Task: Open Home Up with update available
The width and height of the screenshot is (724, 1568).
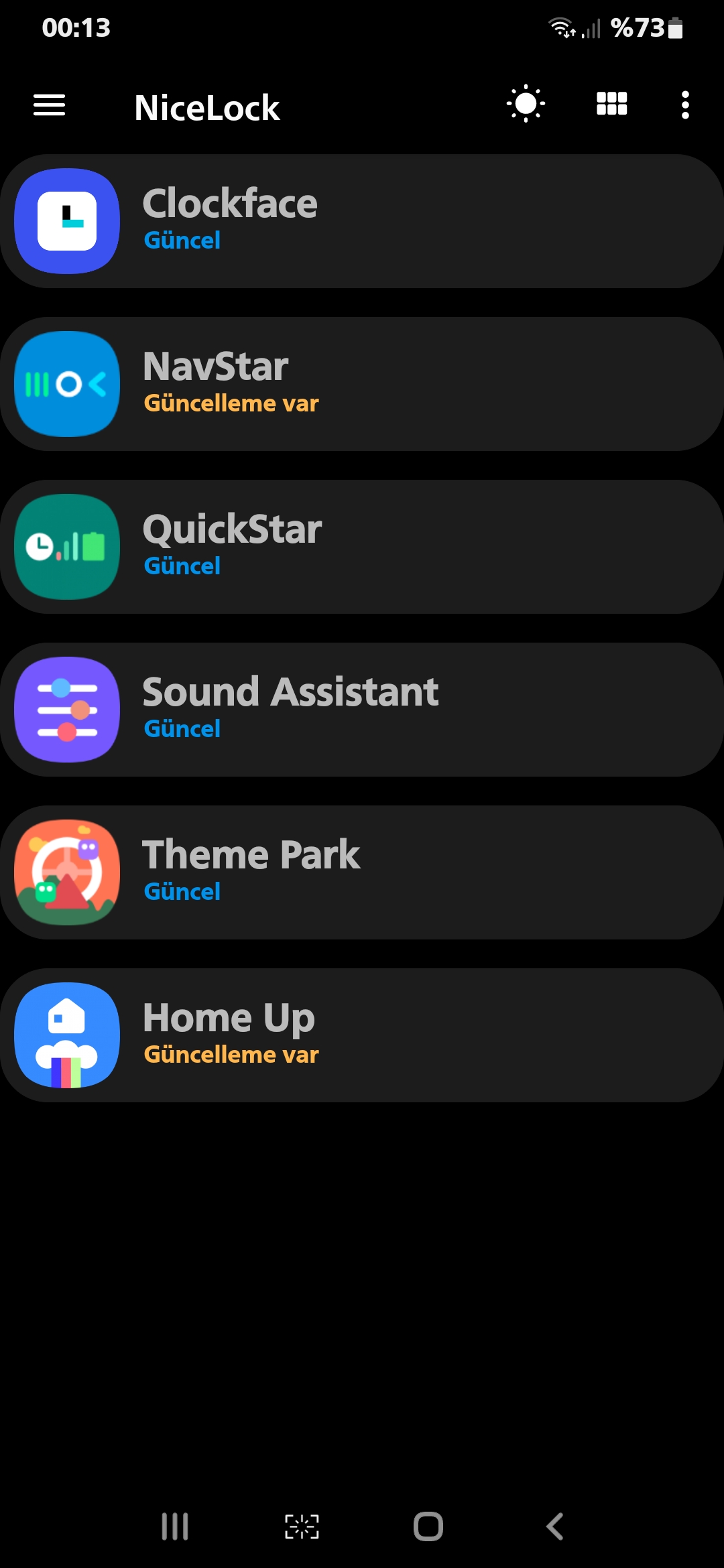Action: coord(362,1035)
